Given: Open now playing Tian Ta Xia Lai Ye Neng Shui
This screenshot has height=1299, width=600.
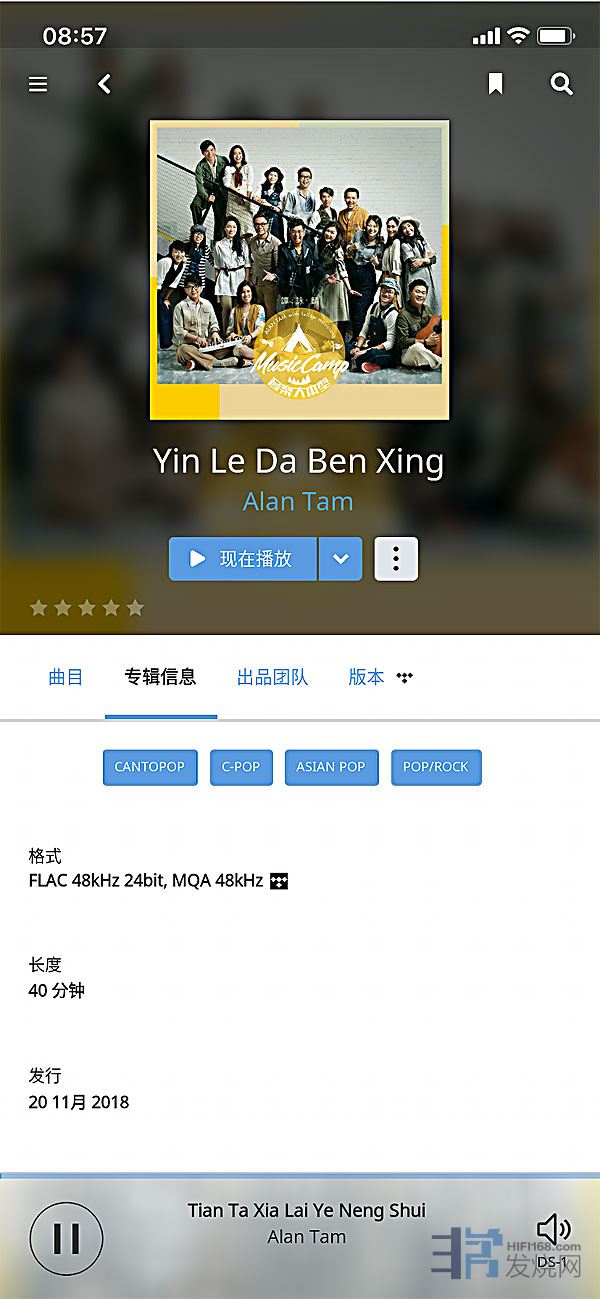Looking at the screenshot, I should (x=306, y=1222).
